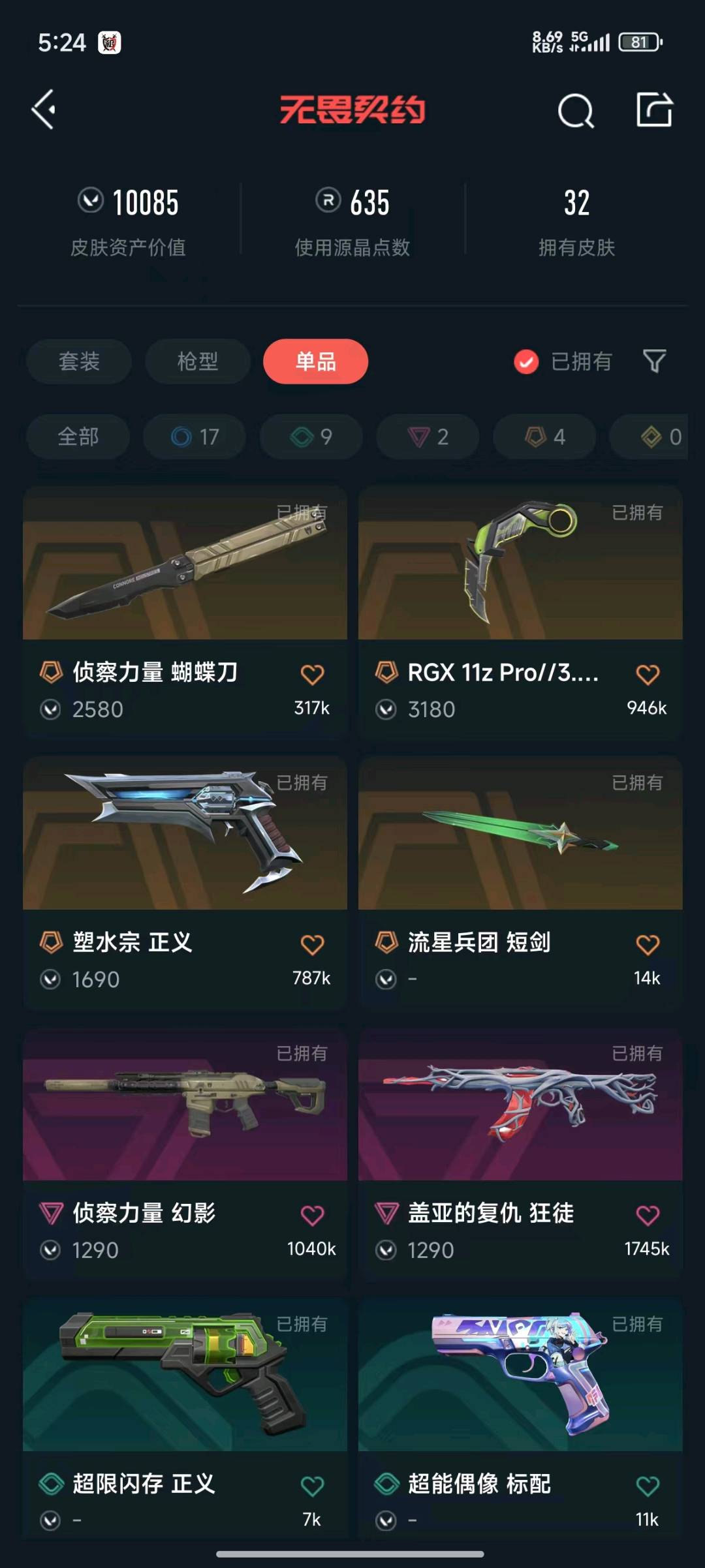
Task: Toggle the 已拥有 owned filter
Action: click(563, 361)
